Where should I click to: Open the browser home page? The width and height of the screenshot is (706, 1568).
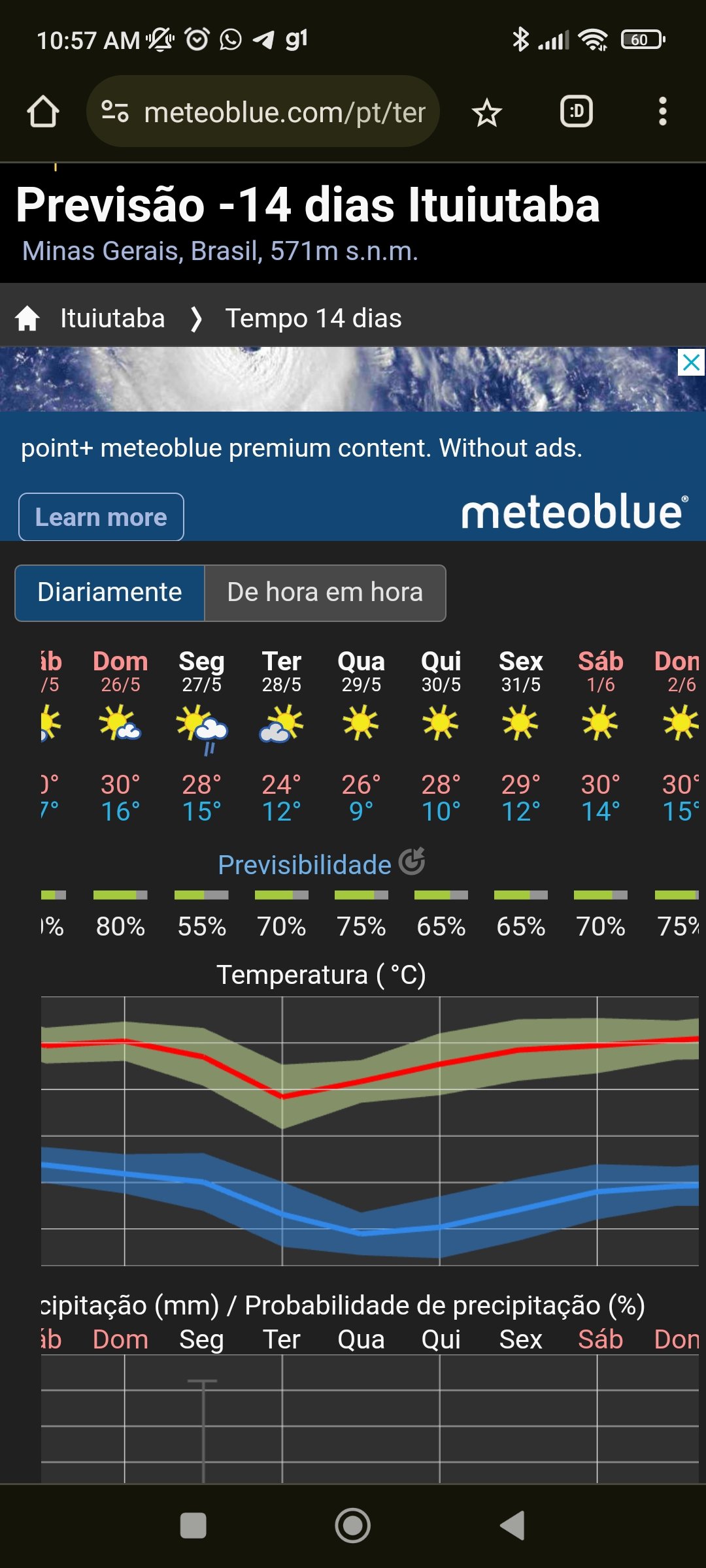[43, 112]
